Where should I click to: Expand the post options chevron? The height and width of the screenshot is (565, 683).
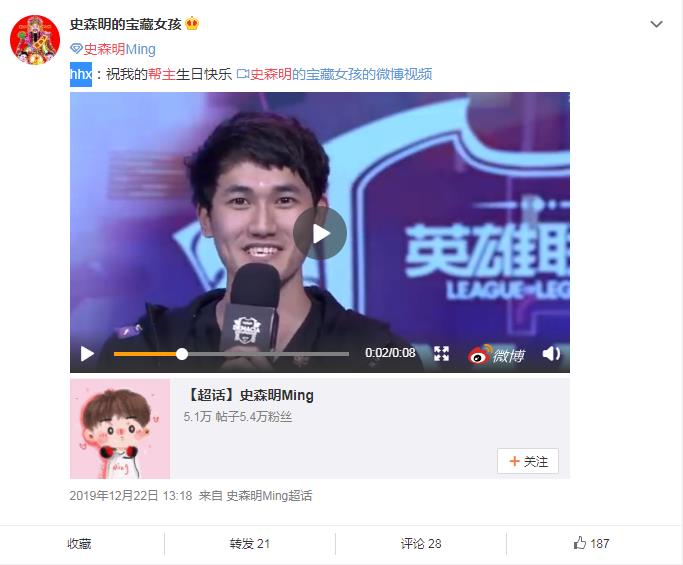point(656,24)
